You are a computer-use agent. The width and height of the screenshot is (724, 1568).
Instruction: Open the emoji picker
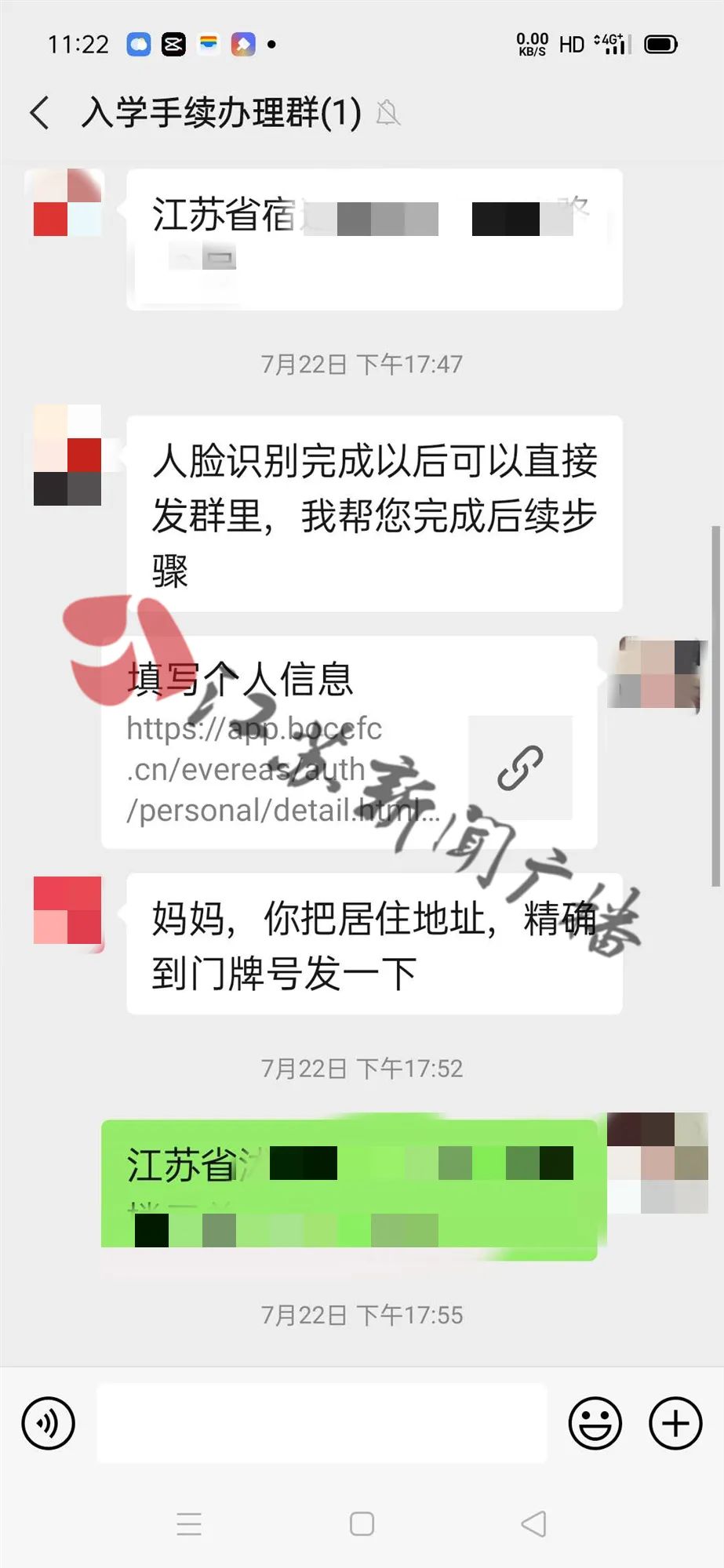coord(595,1423)
